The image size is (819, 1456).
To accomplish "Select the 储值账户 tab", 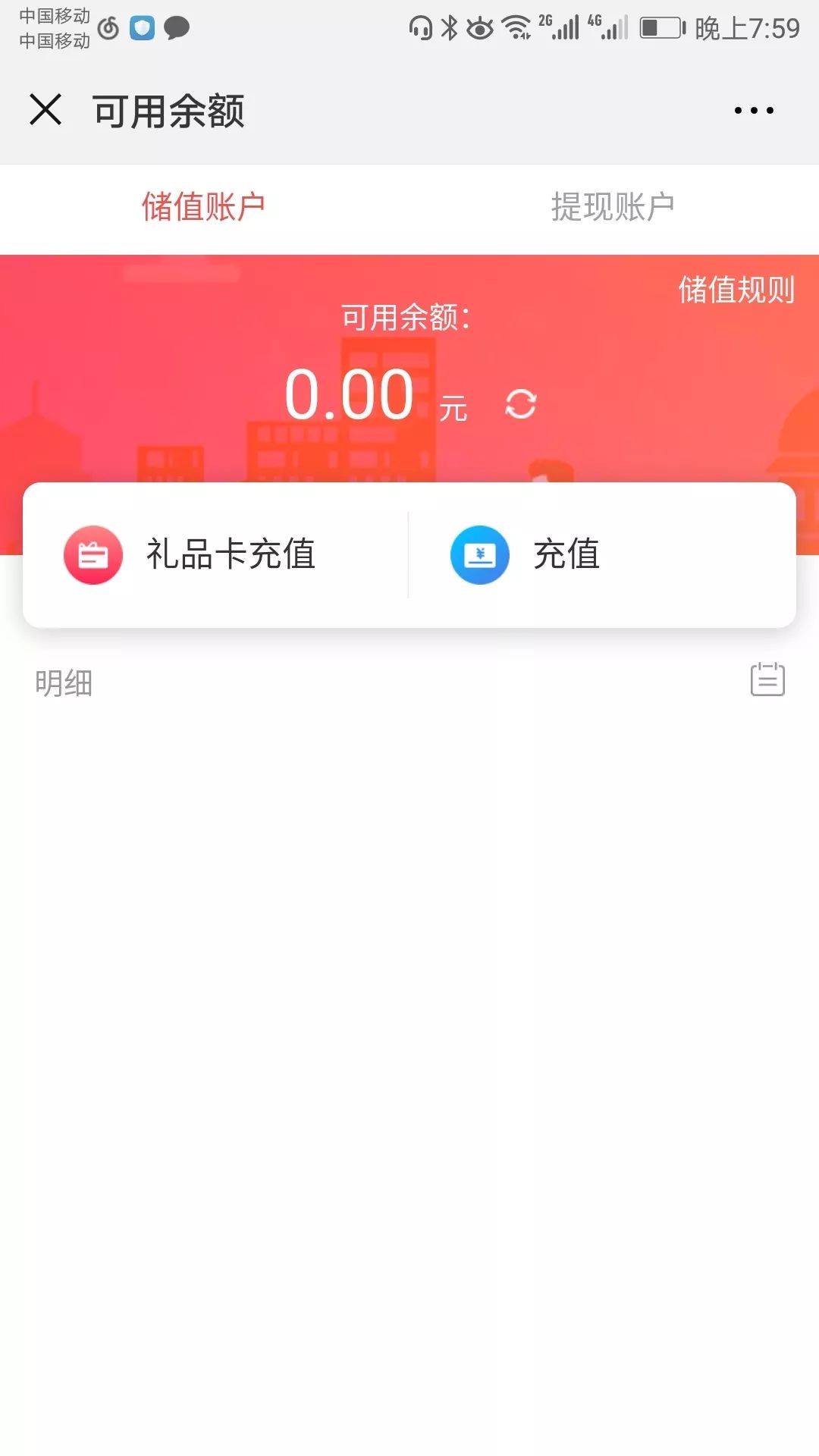I will pyautogui.click(x=203, y=207).
